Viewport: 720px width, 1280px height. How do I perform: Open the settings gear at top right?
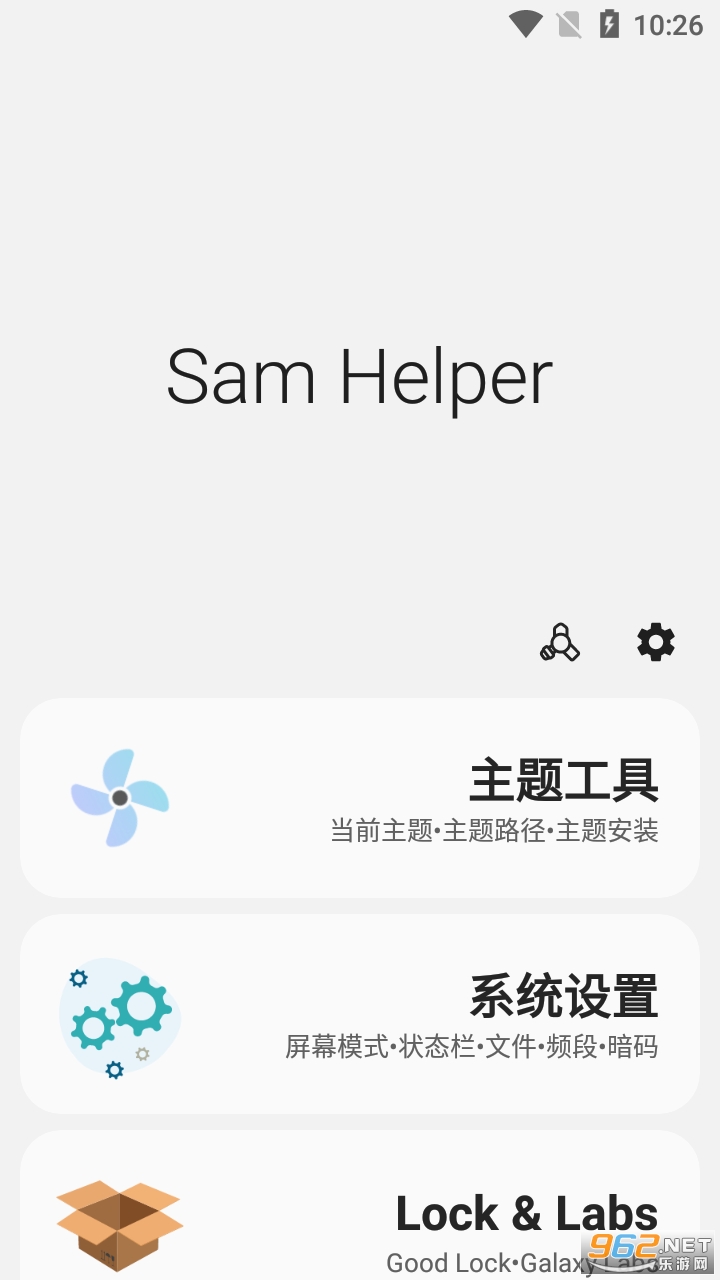(656, 642)
